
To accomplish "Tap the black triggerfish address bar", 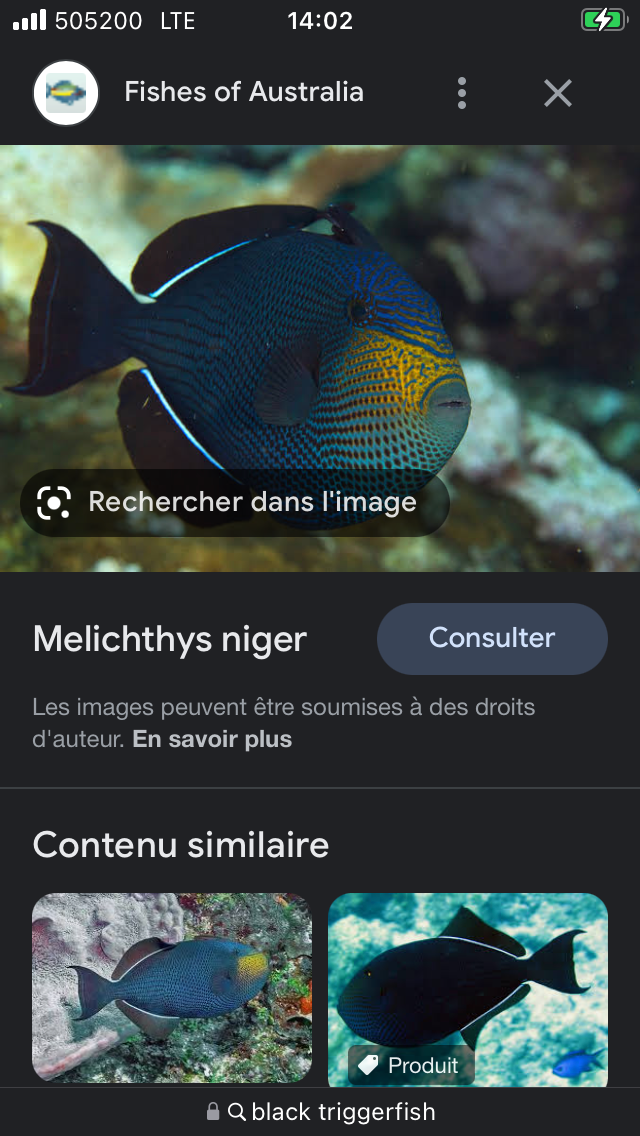I will click(x=320, y=1111).
